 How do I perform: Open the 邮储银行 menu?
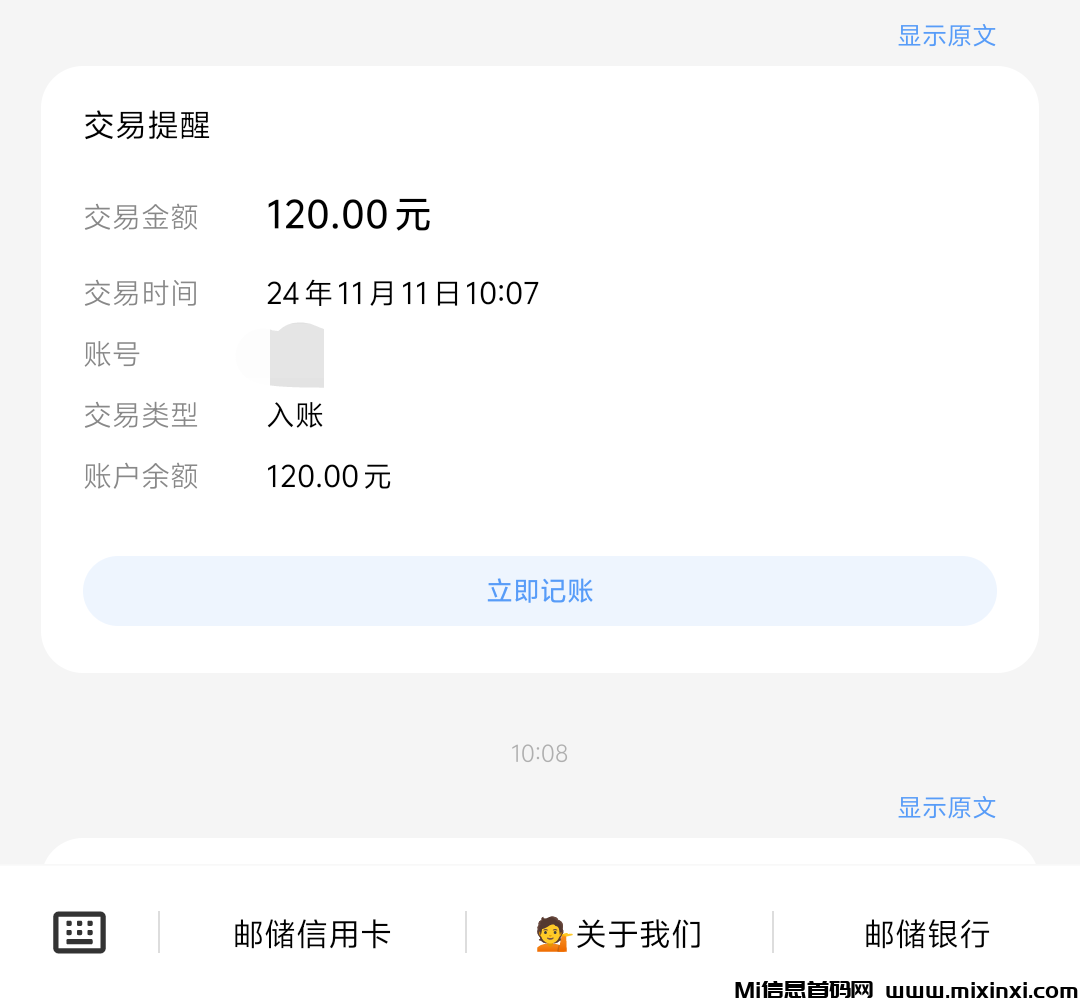pos(927,934)
